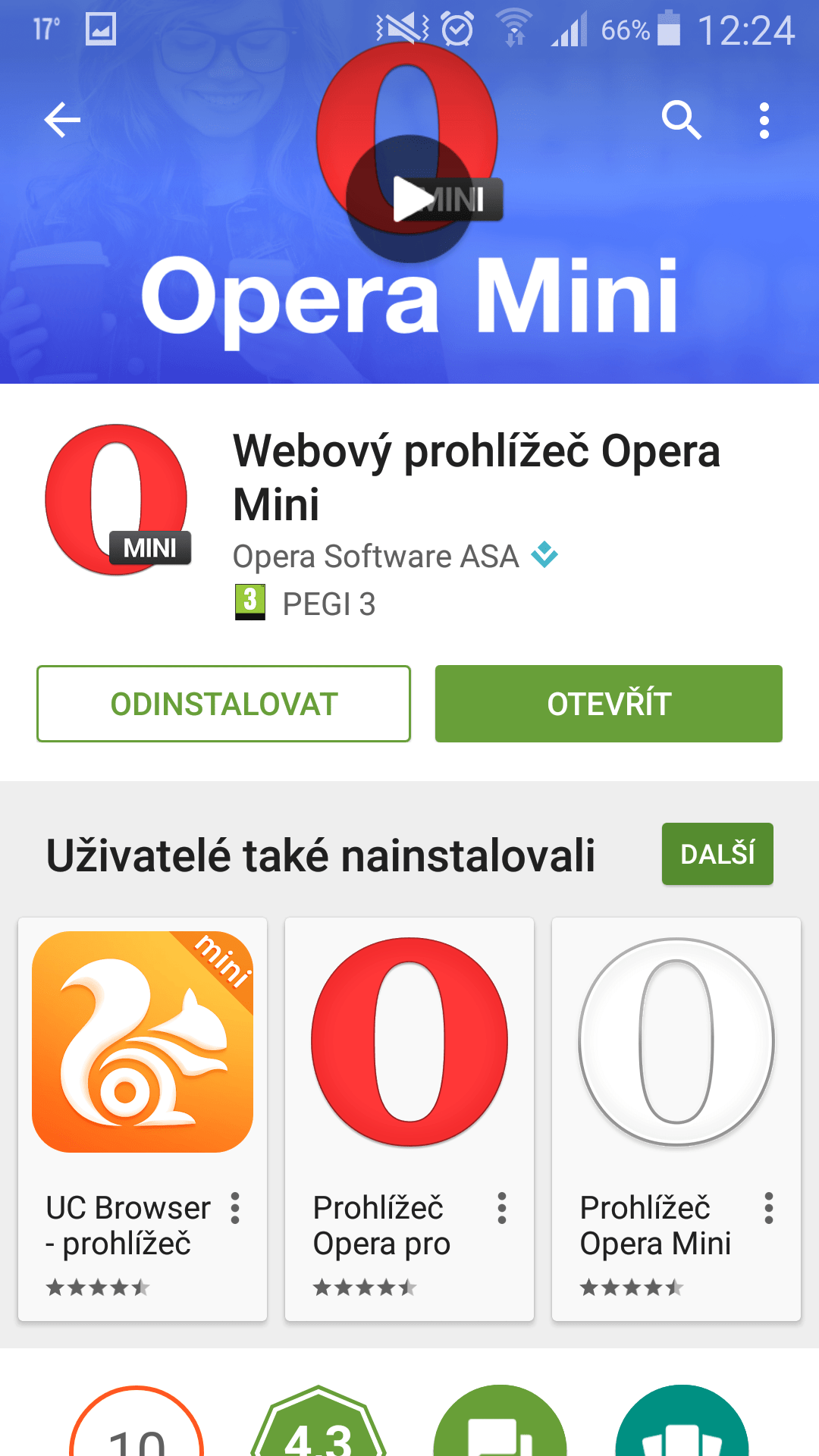Play the Opera Mini promo video
819x1456 pixels.
pyautogui.click(x=409, y=199)
